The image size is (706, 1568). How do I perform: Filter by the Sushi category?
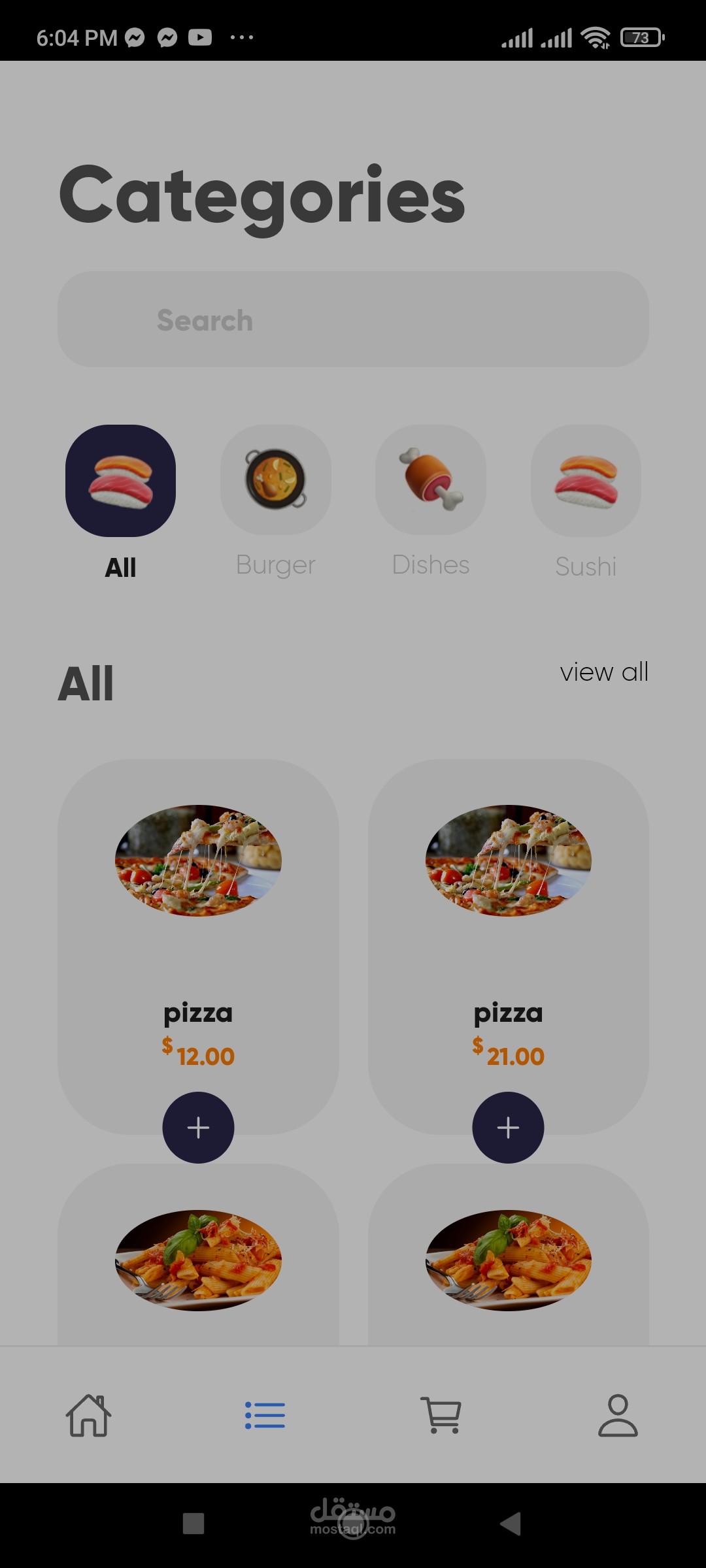click(x=586, y=482)
